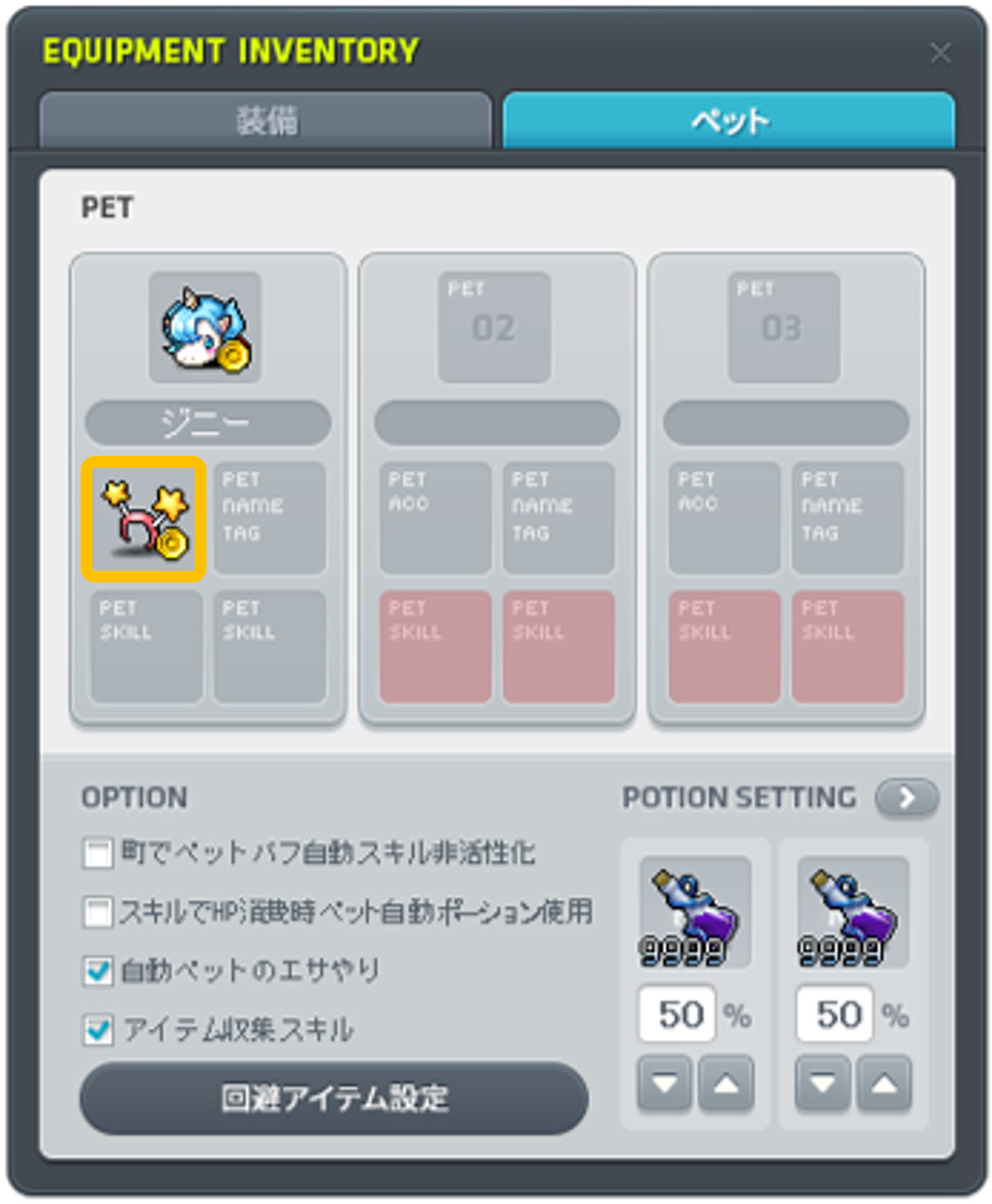Increase the second potion percentage
The width and height of the screenshot is (992, 1204).
pos(884,1083)
